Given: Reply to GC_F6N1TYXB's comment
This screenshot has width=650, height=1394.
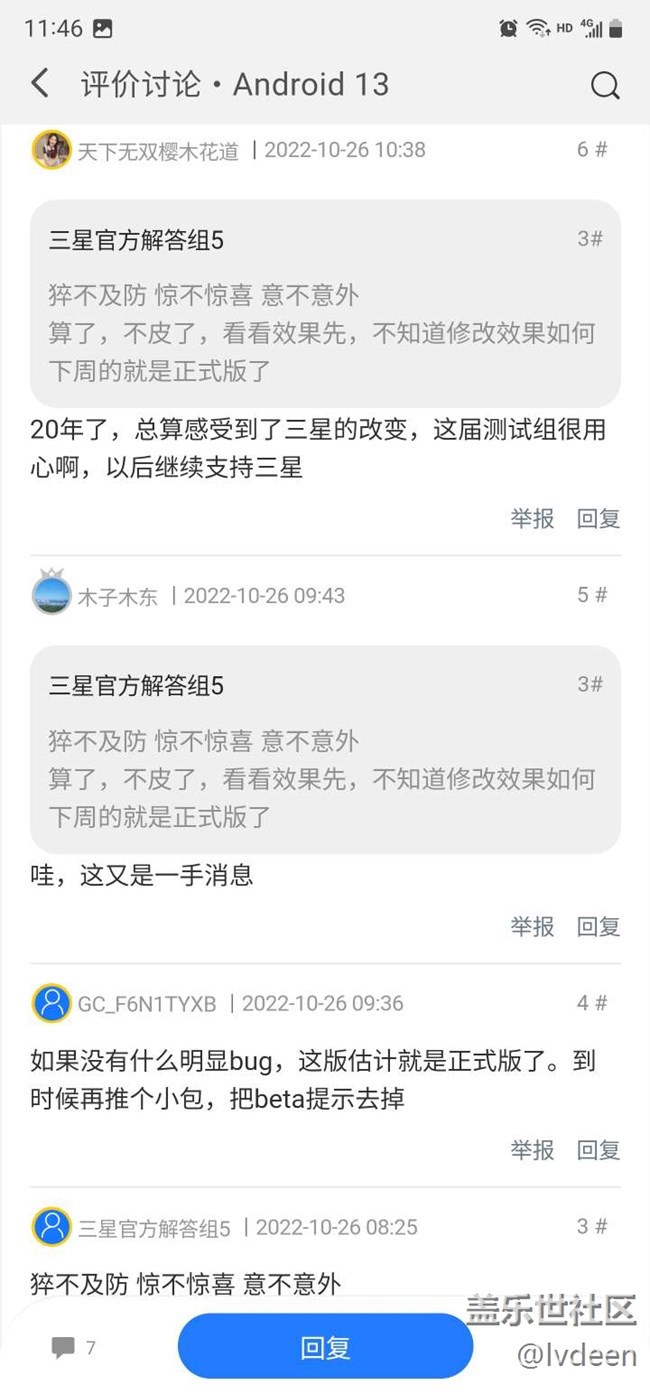Looking at the screenshot, I should (598, 1150).
